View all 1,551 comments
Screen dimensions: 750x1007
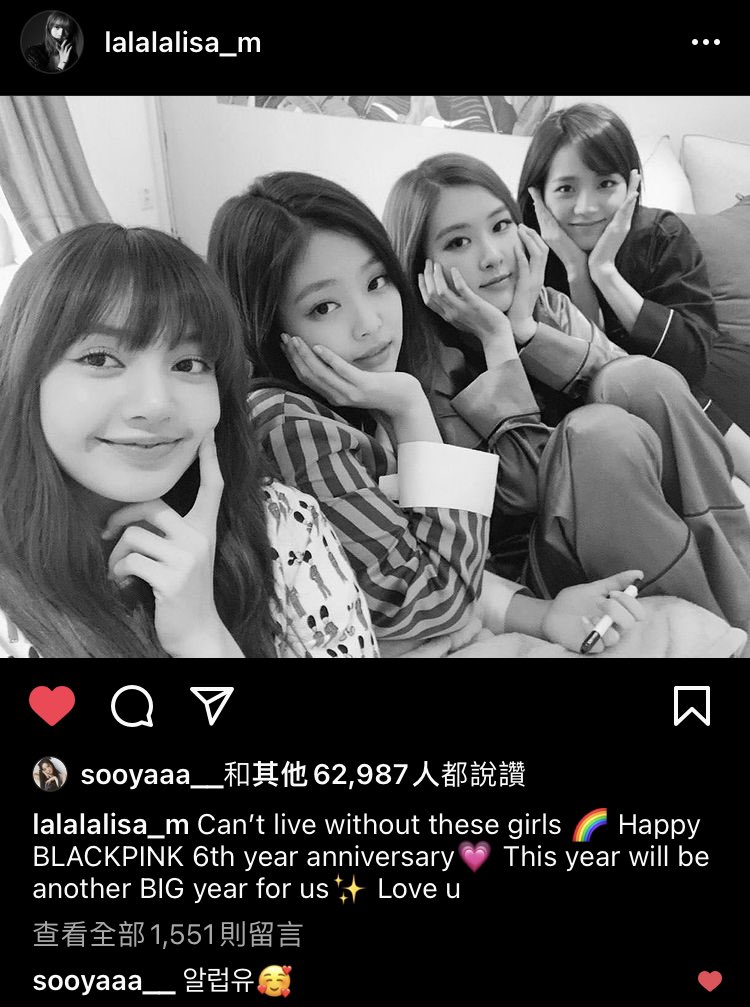tap(167, 935)
